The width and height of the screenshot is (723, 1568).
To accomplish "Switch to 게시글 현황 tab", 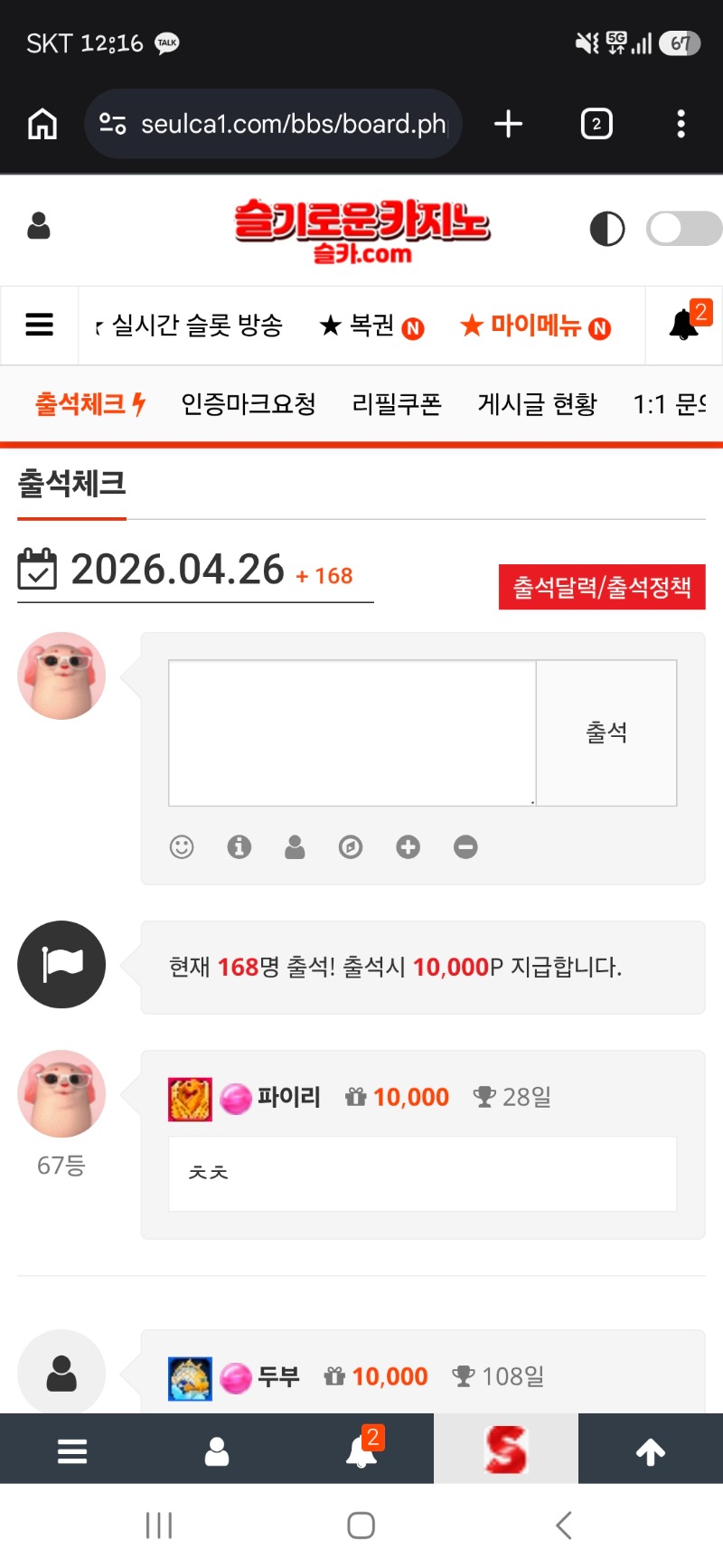I will click(537, 404).
